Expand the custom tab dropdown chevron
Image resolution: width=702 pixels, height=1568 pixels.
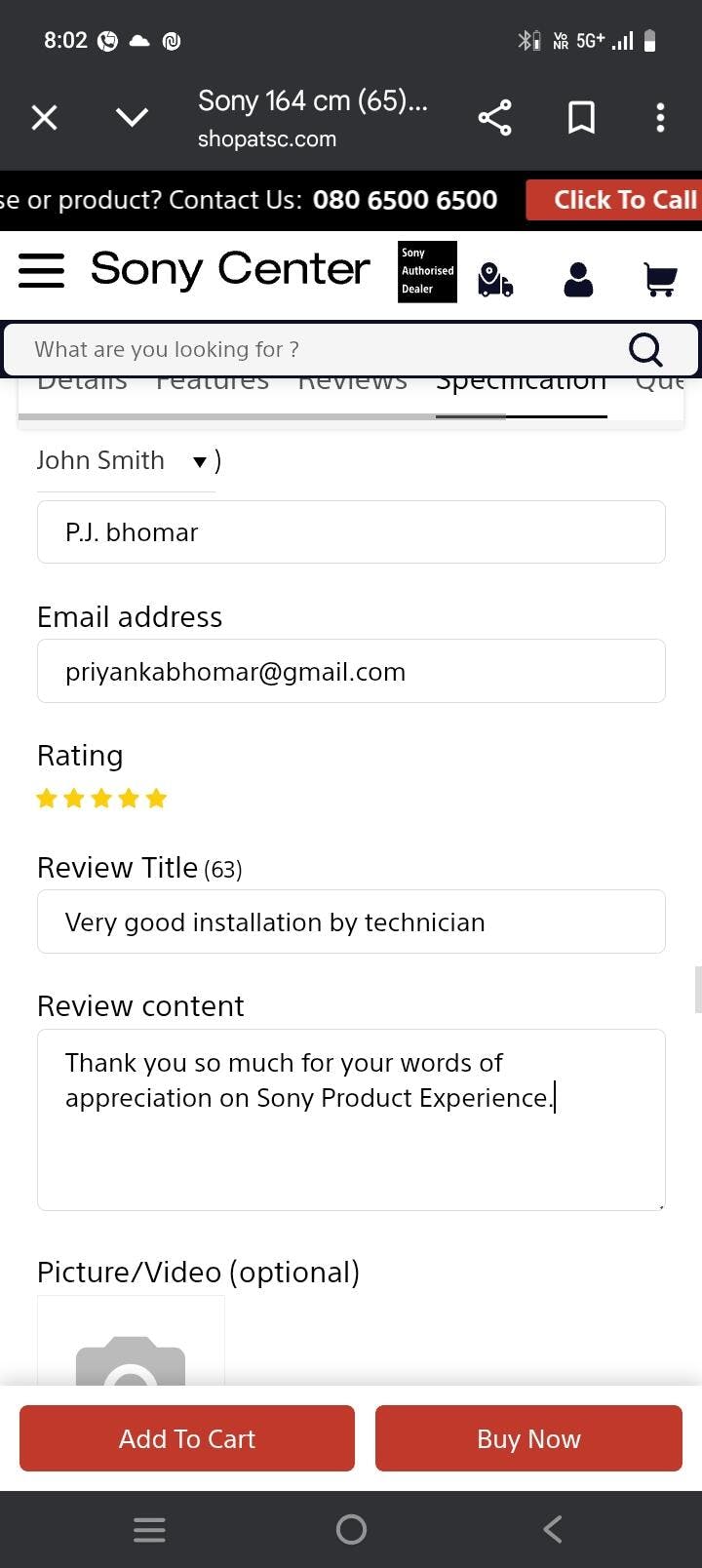click(x=132, y=118)
